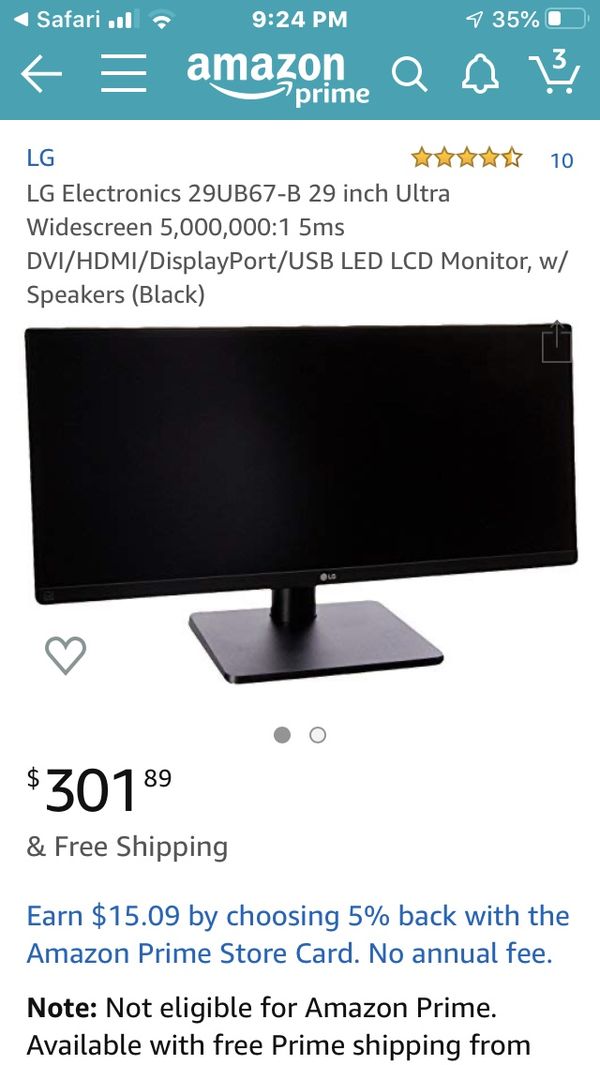Open the LG brand link
The height and width of the screenshot is (1065, 600).
[40, 158]
